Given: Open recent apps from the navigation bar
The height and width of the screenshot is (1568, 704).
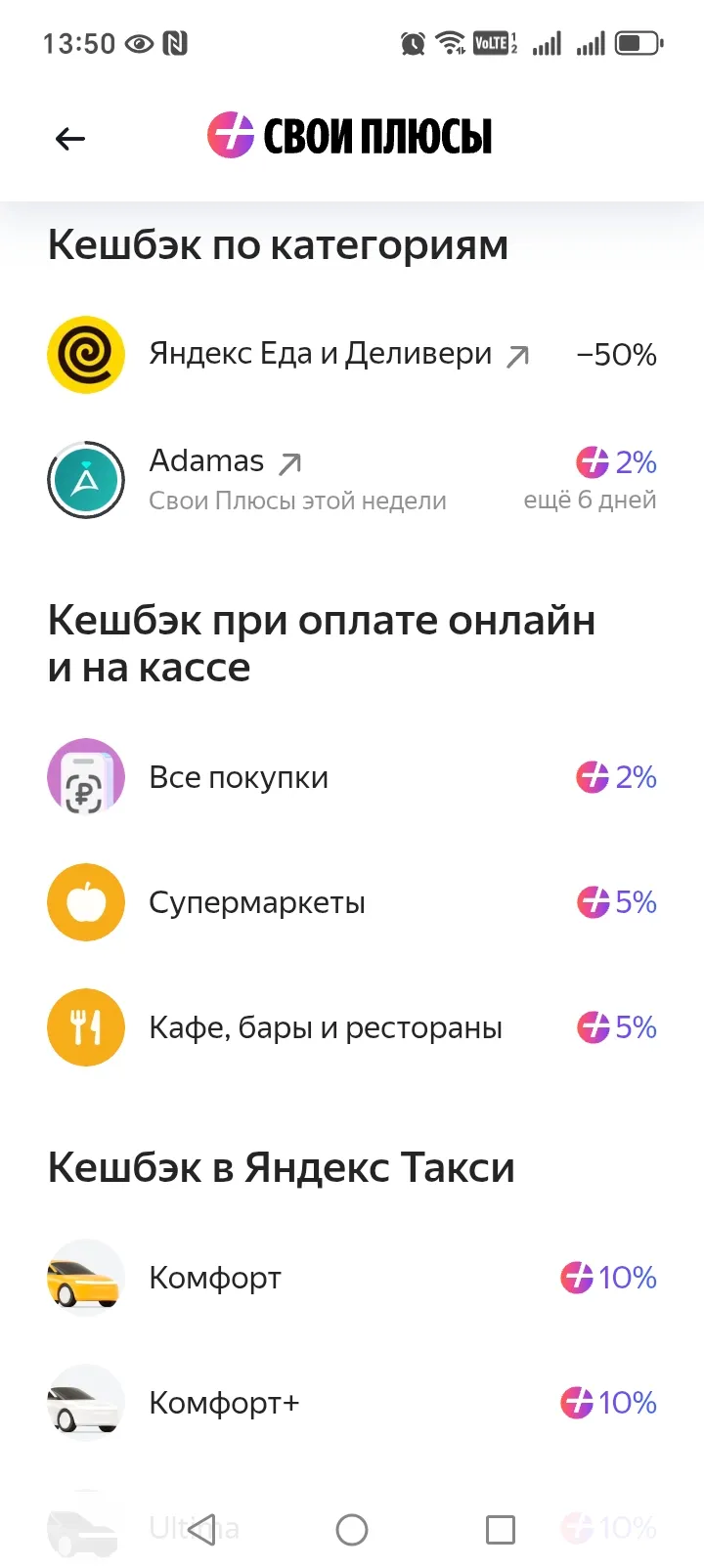Looking at the screenshot, I should pos(501,1530).
